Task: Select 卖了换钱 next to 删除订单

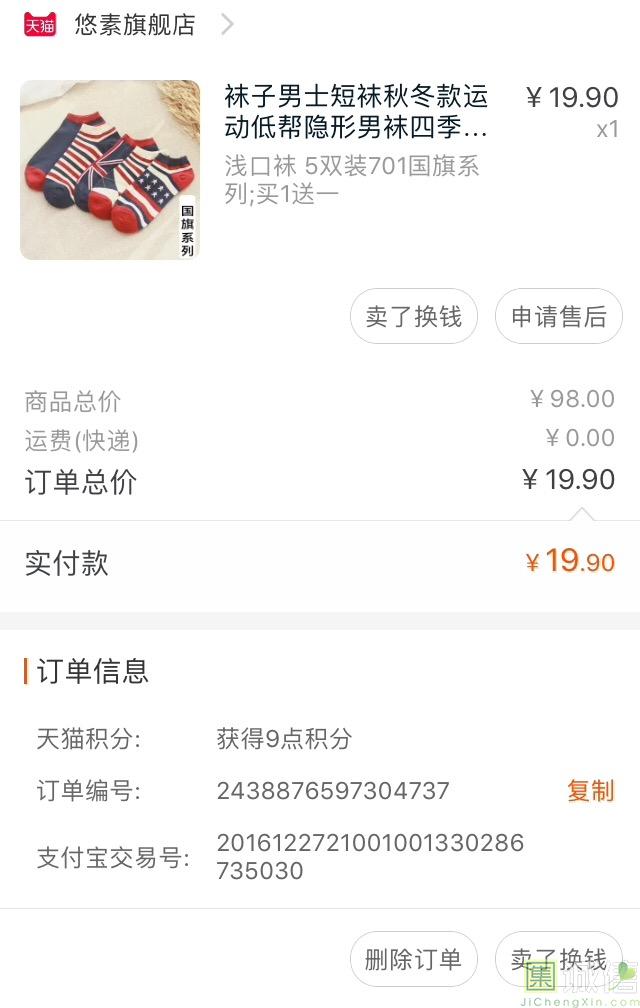Action: (558, 960)
